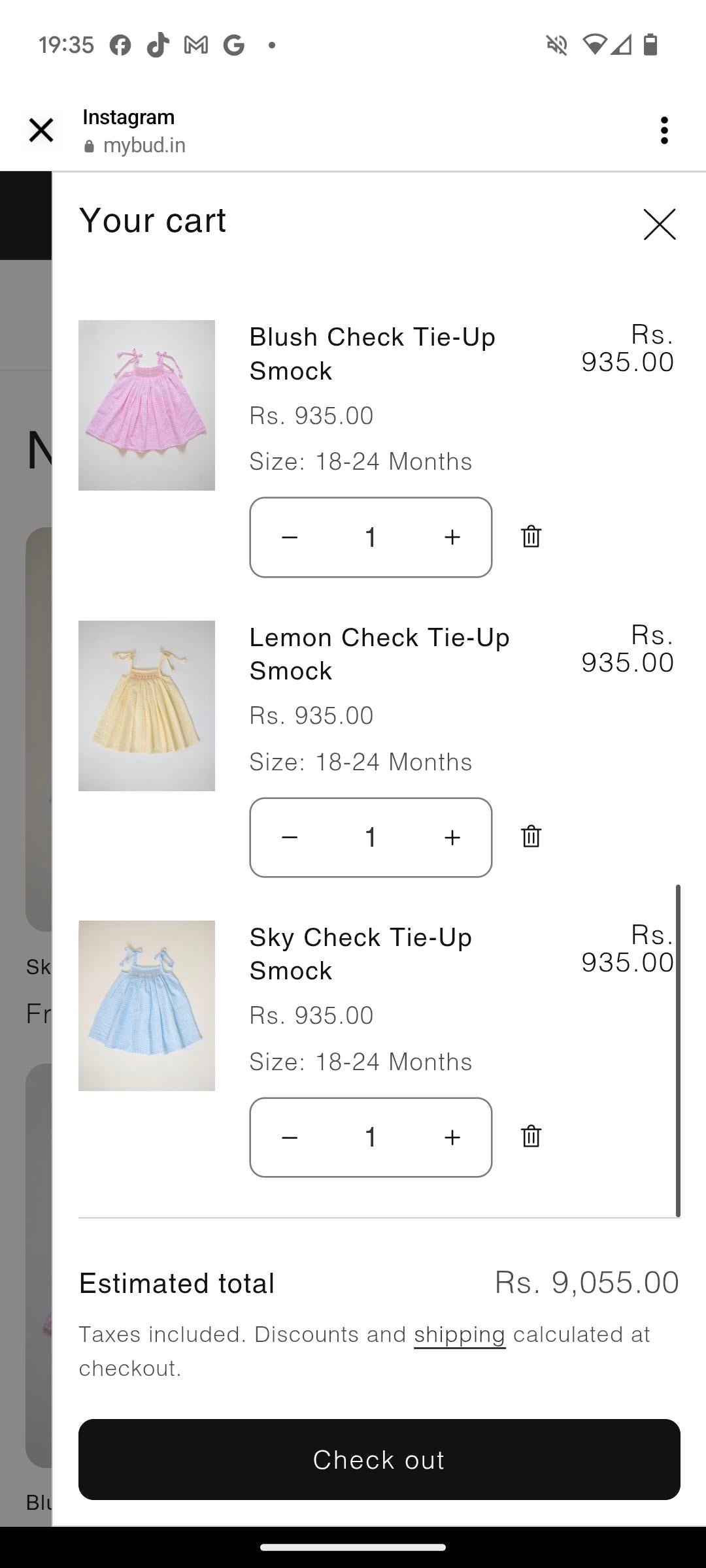Remove Sky Check Tie-Up Smock from cart

point(531,1136)
